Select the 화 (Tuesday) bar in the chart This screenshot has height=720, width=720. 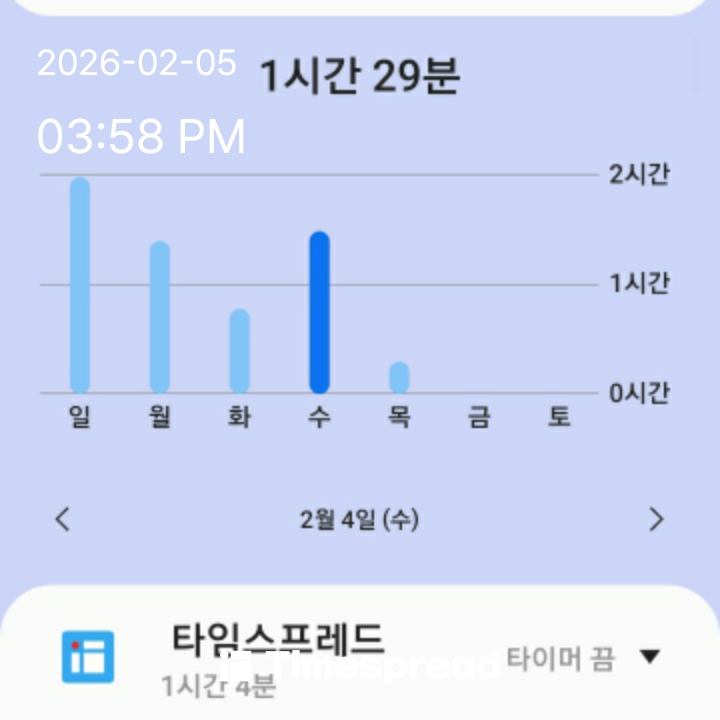[240, 351]
